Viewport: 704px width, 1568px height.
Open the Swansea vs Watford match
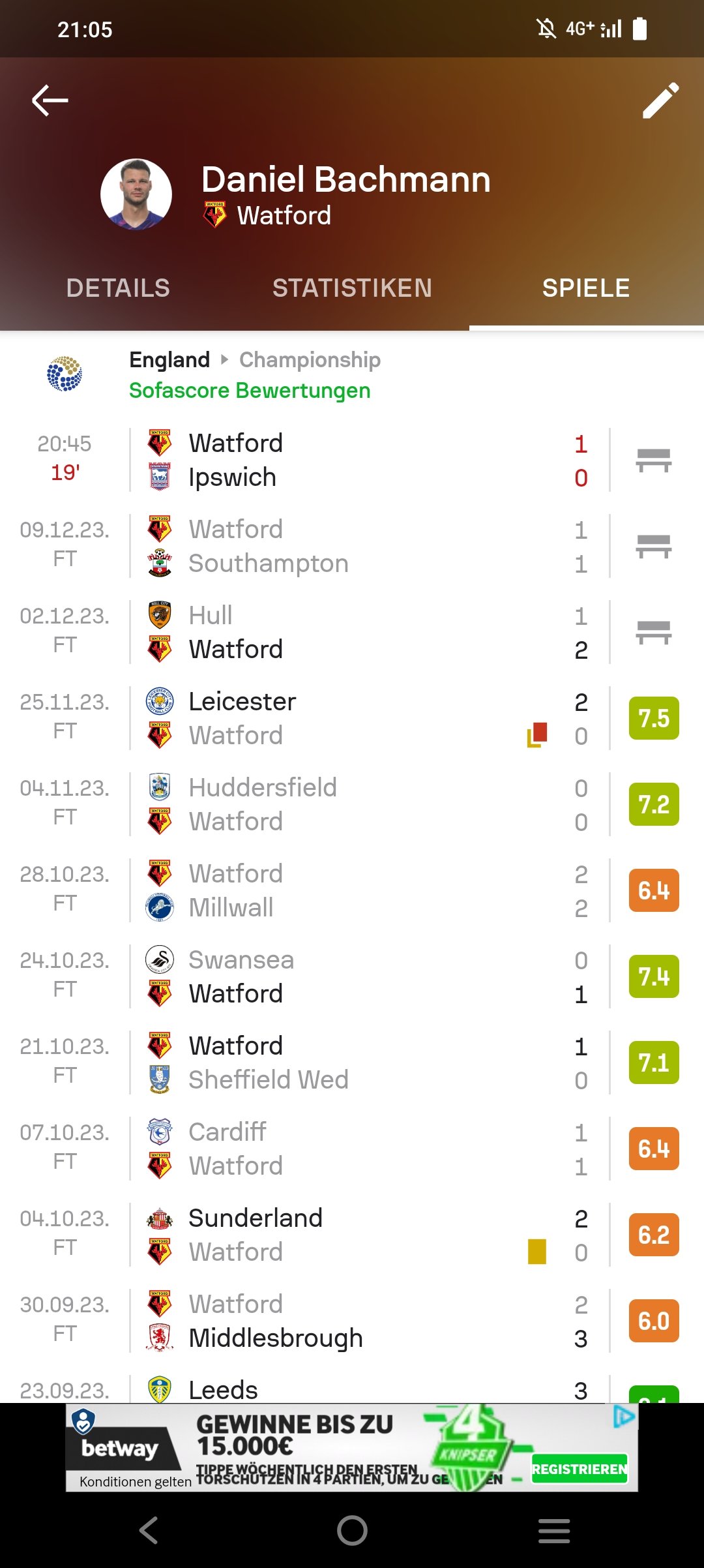pos(352,976)
